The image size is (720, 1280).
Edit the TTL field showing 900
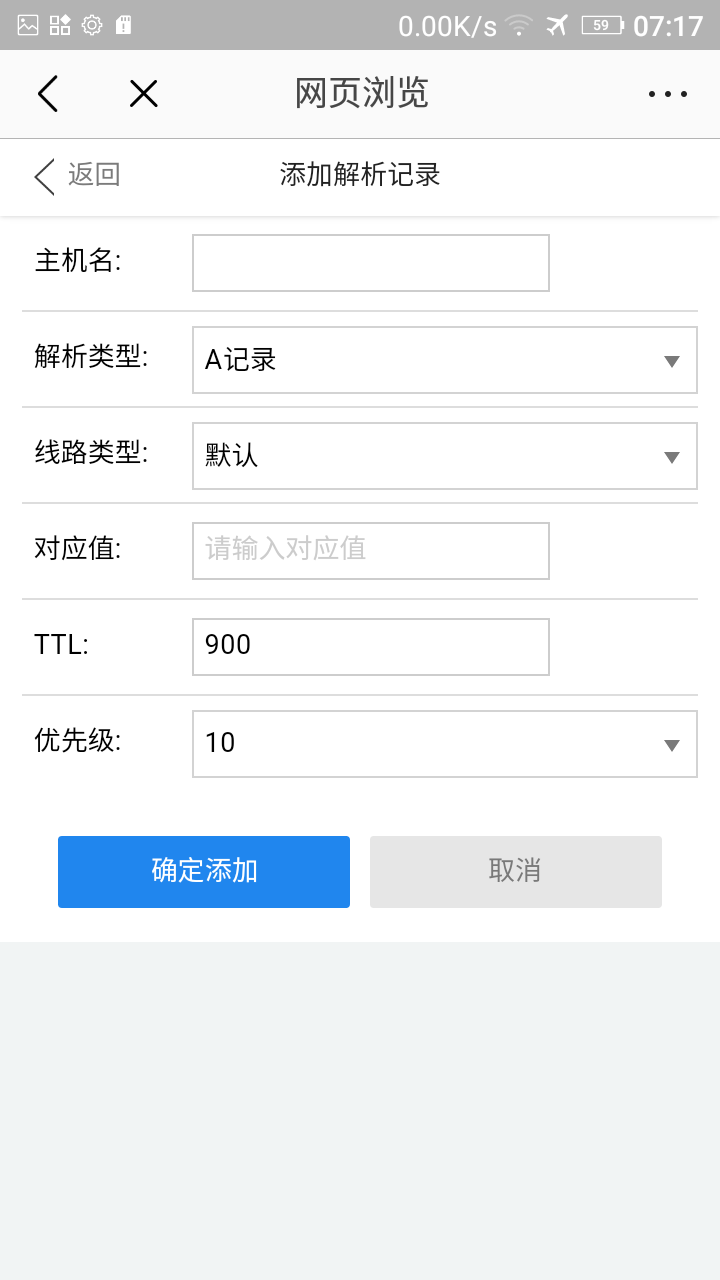pos(370,646)
